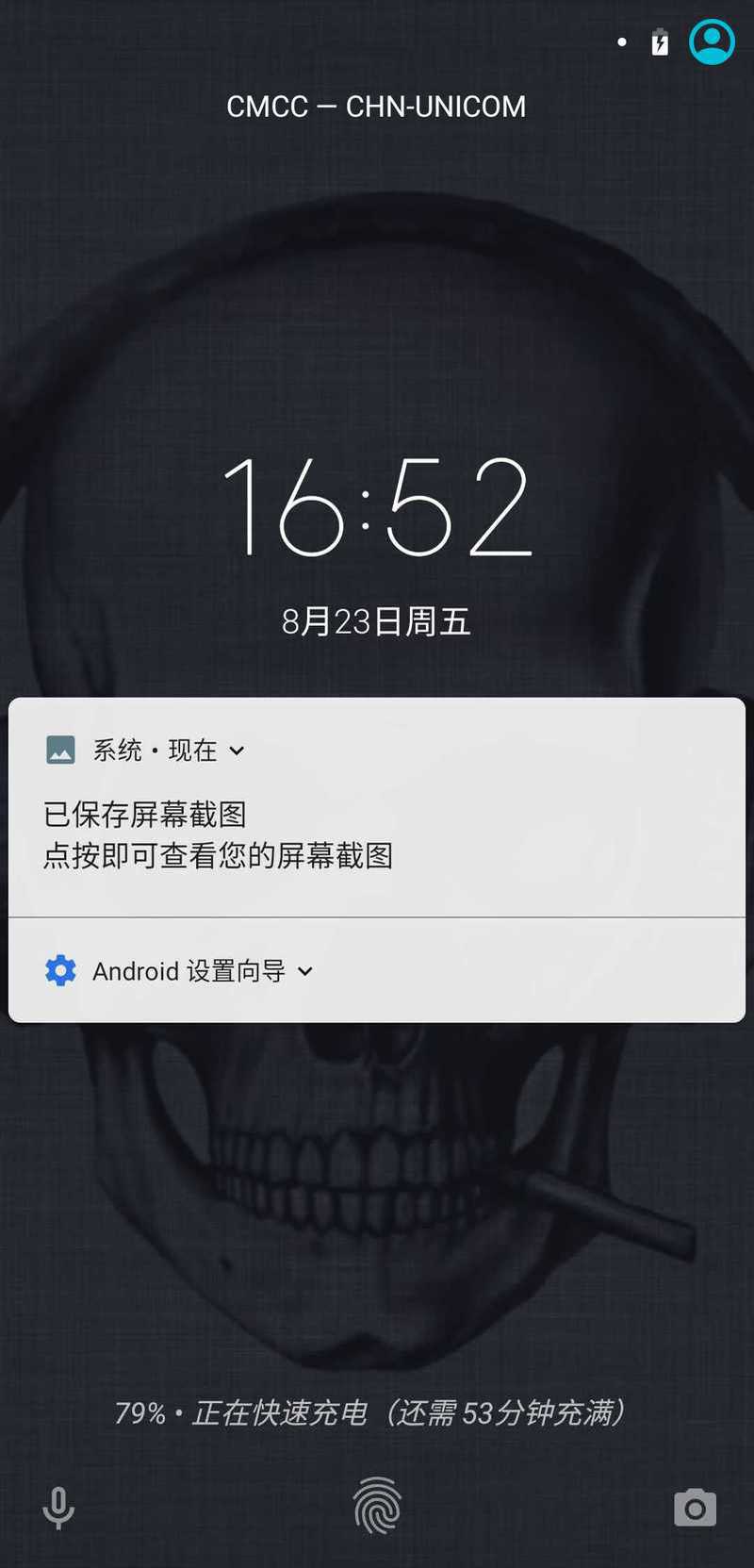Open the user account avatar icon
Viewport: 754px width, 1568px height.
pos(712,42)
